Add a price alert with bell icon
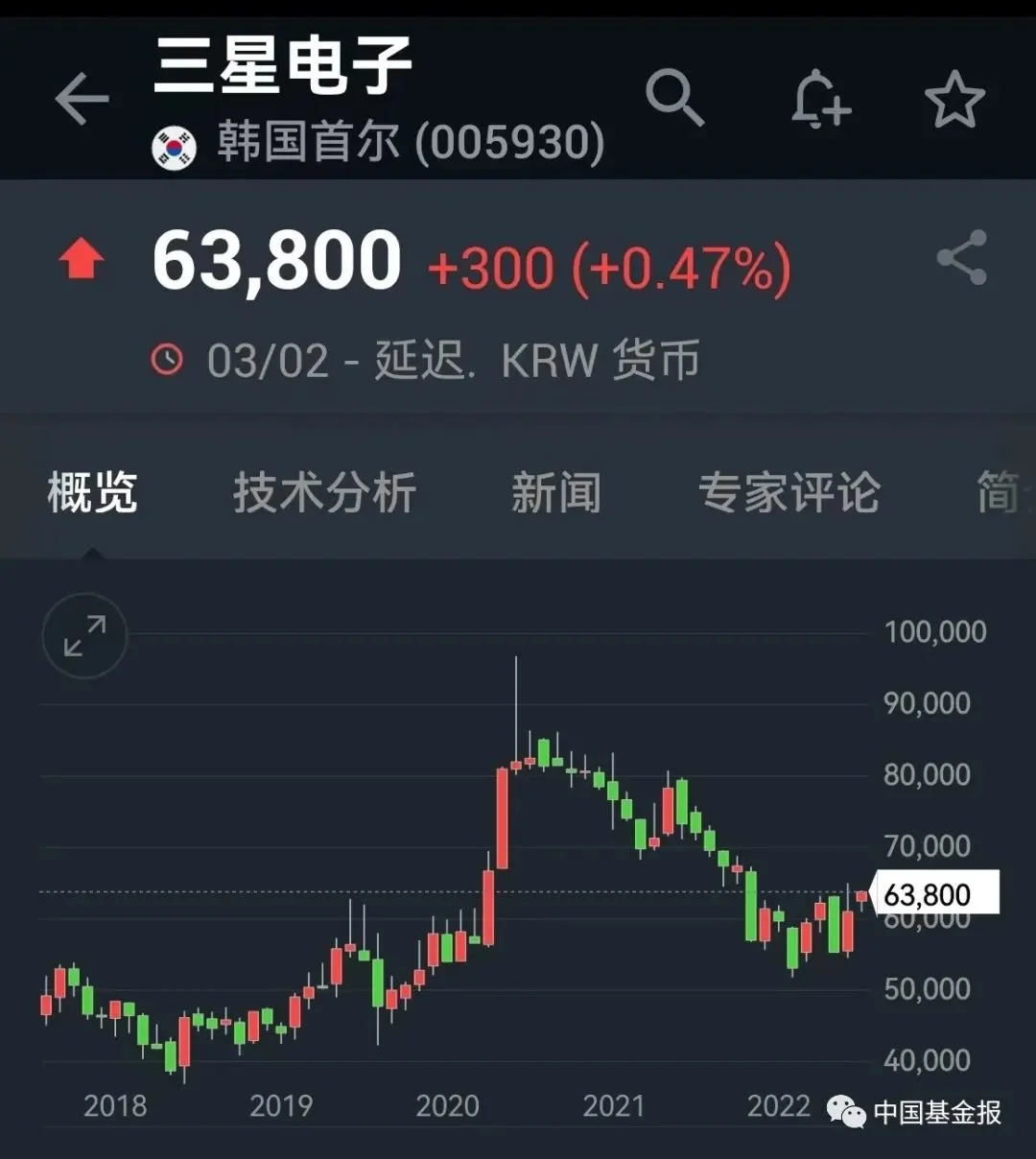1036x1159 pixels. pos(820,99)
